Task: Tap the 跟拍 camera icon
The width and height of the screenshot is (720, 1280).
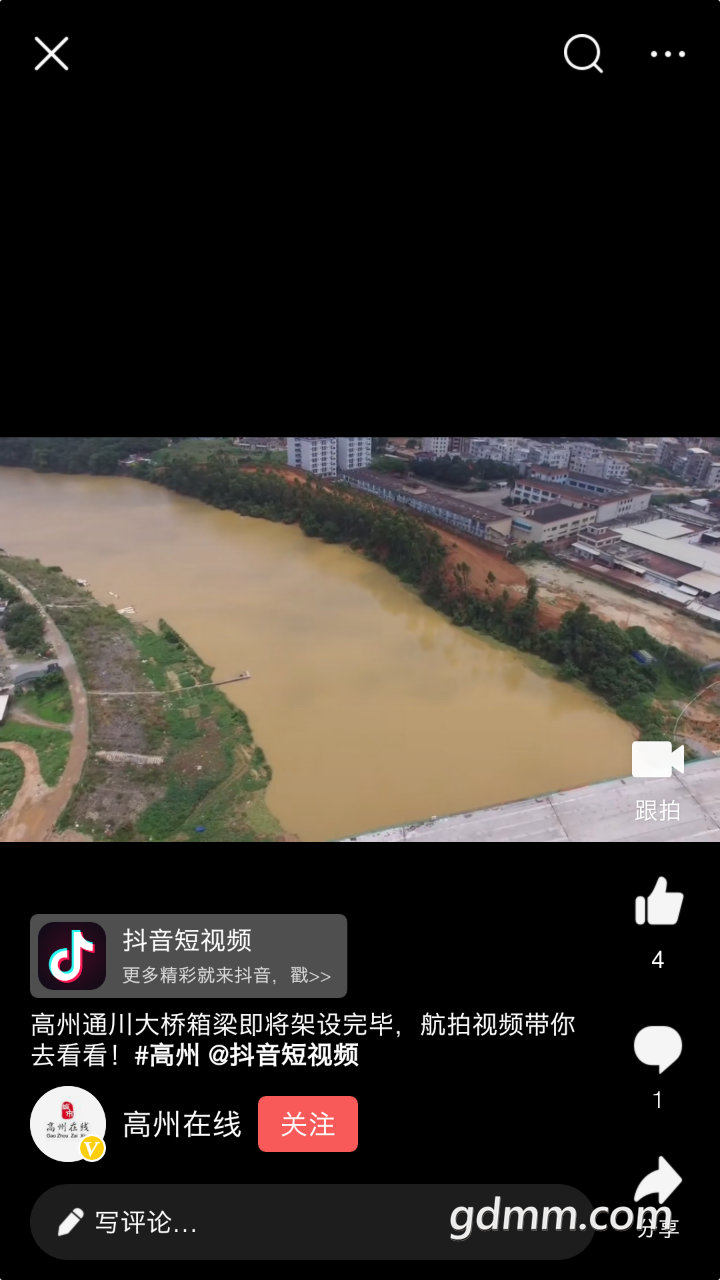Action: (657, 762)
